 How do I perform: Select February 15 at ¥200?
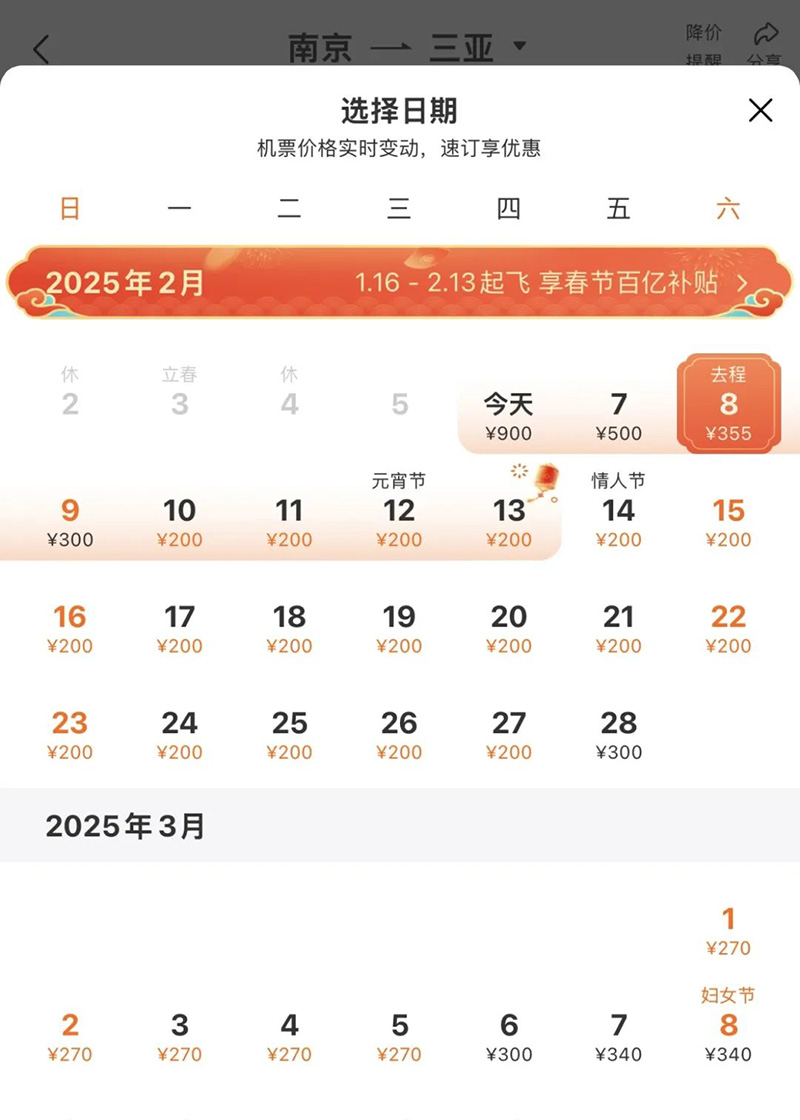click(728, 522)
